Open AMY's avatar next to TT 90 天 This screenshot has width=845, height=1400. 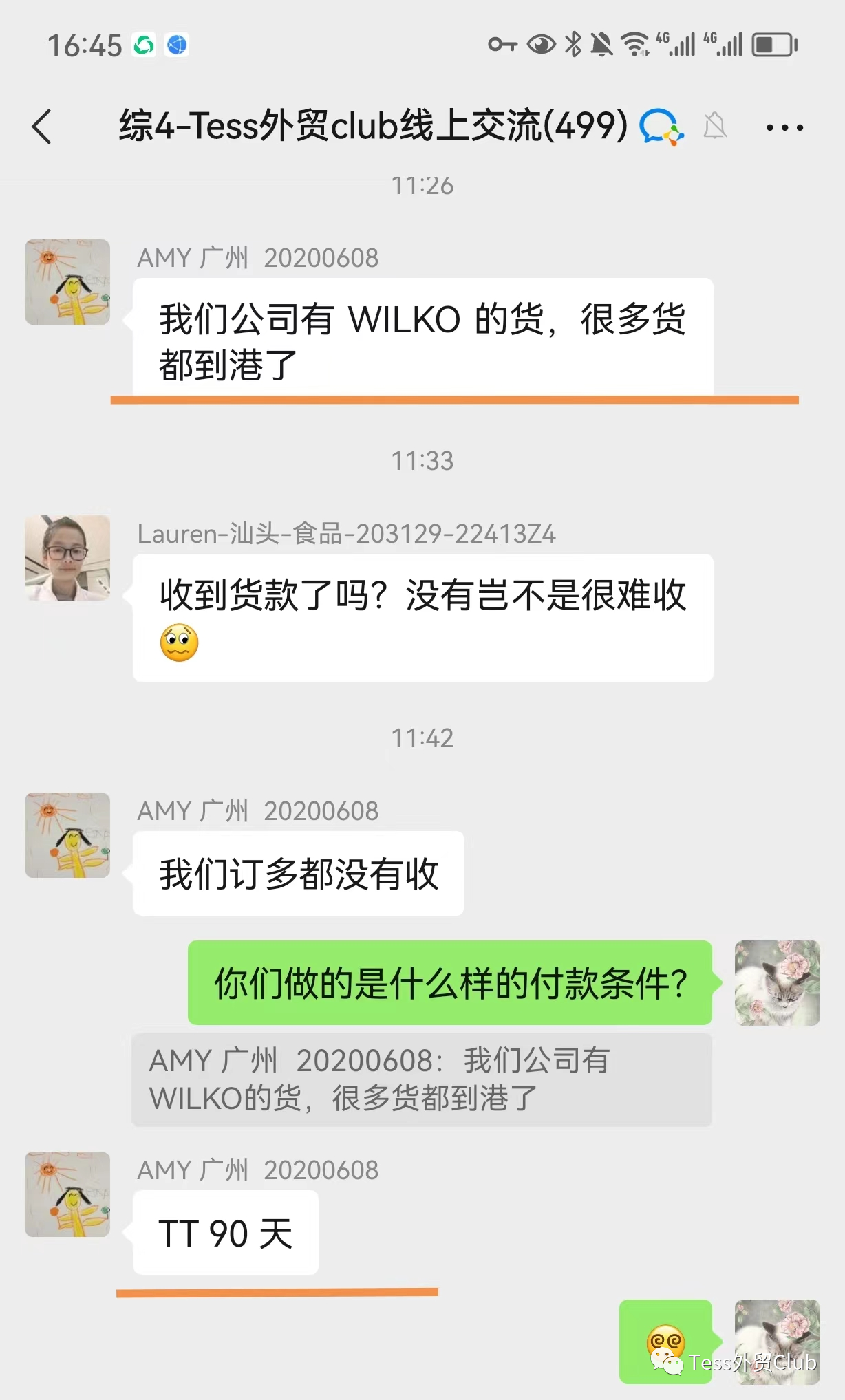(x=67, y=1194)
